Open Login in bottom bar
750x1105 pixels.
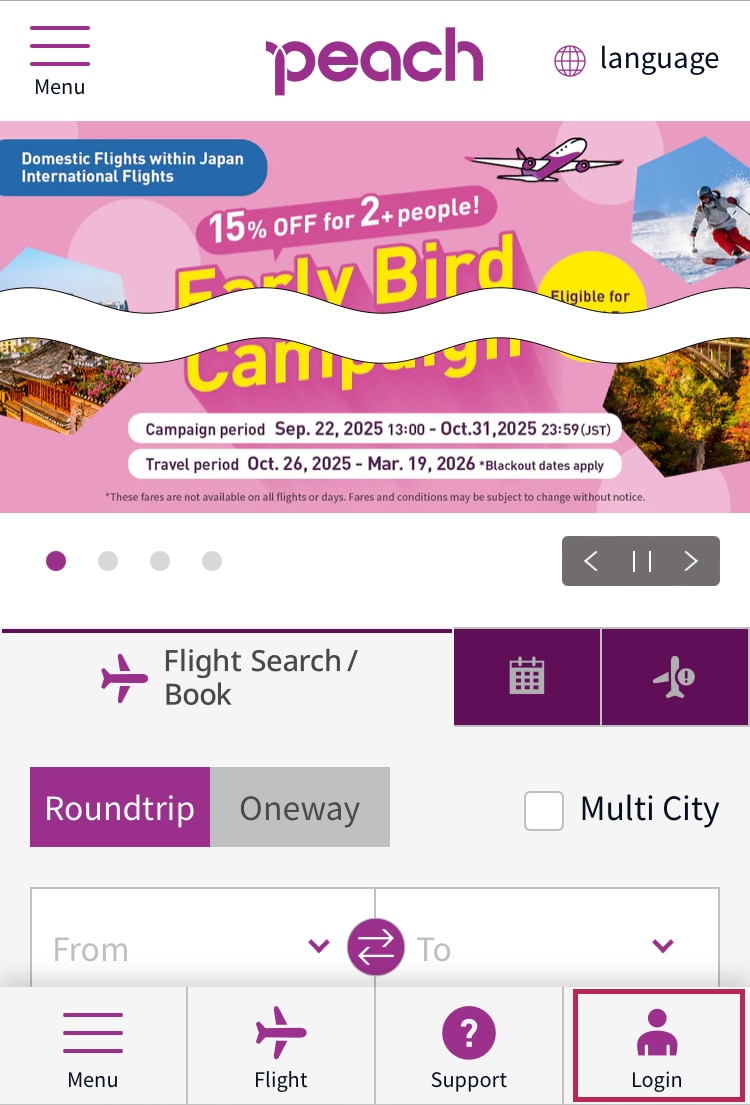point(657,1047)
